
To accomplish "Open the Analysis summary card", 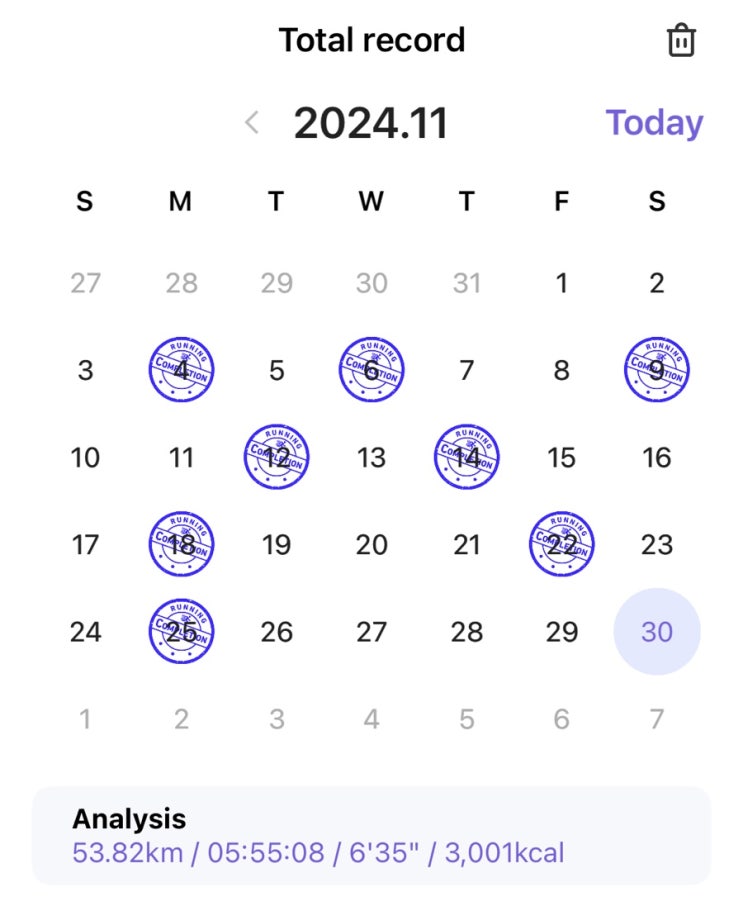I will [372, 836].
